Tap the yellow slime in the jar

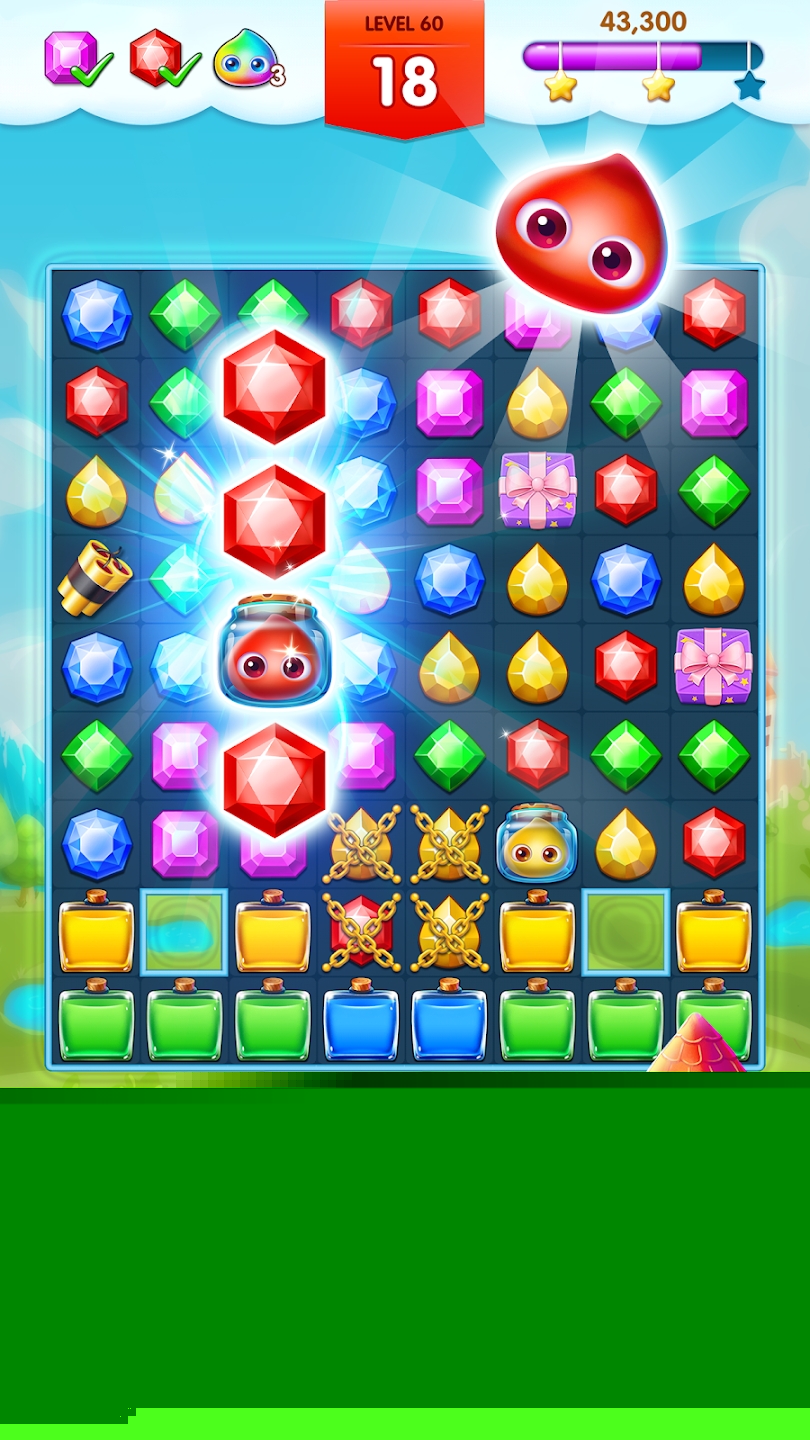[x=537, y=845]
